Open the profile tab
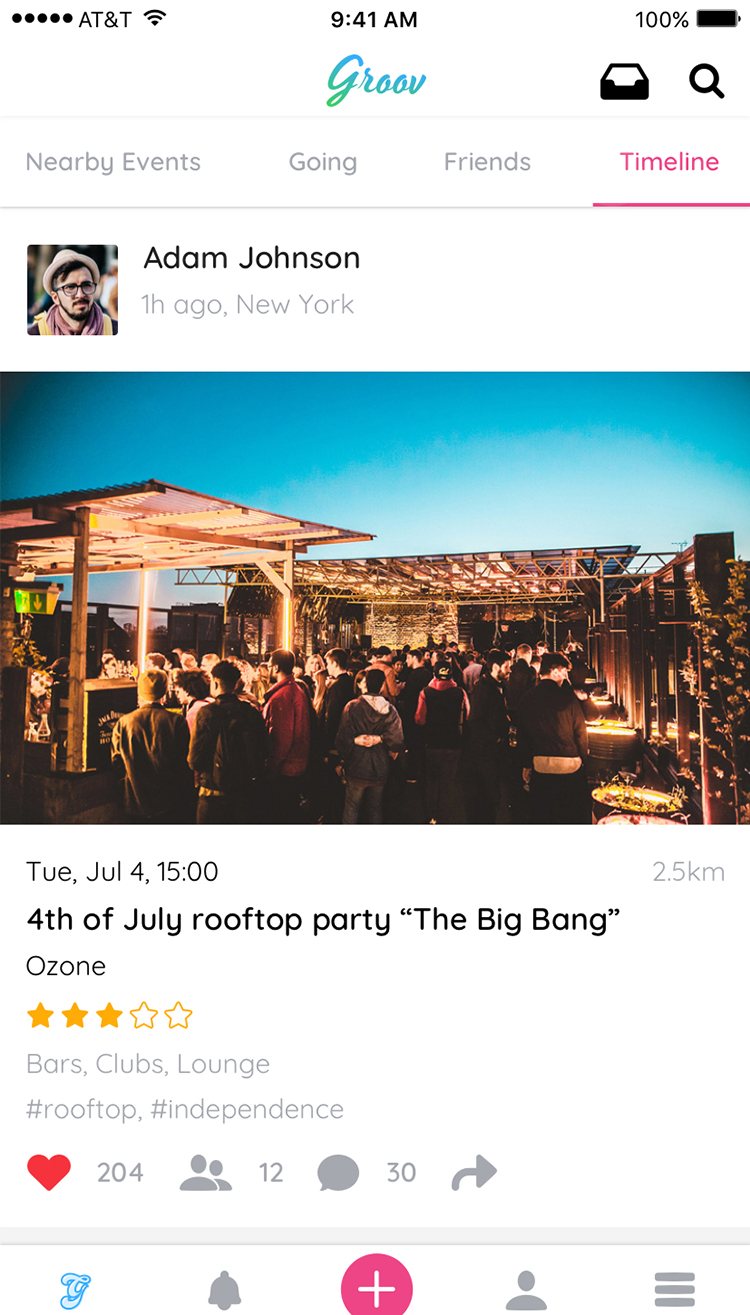The width and height of the screenshot is (750, 1315). (526, 1290)
